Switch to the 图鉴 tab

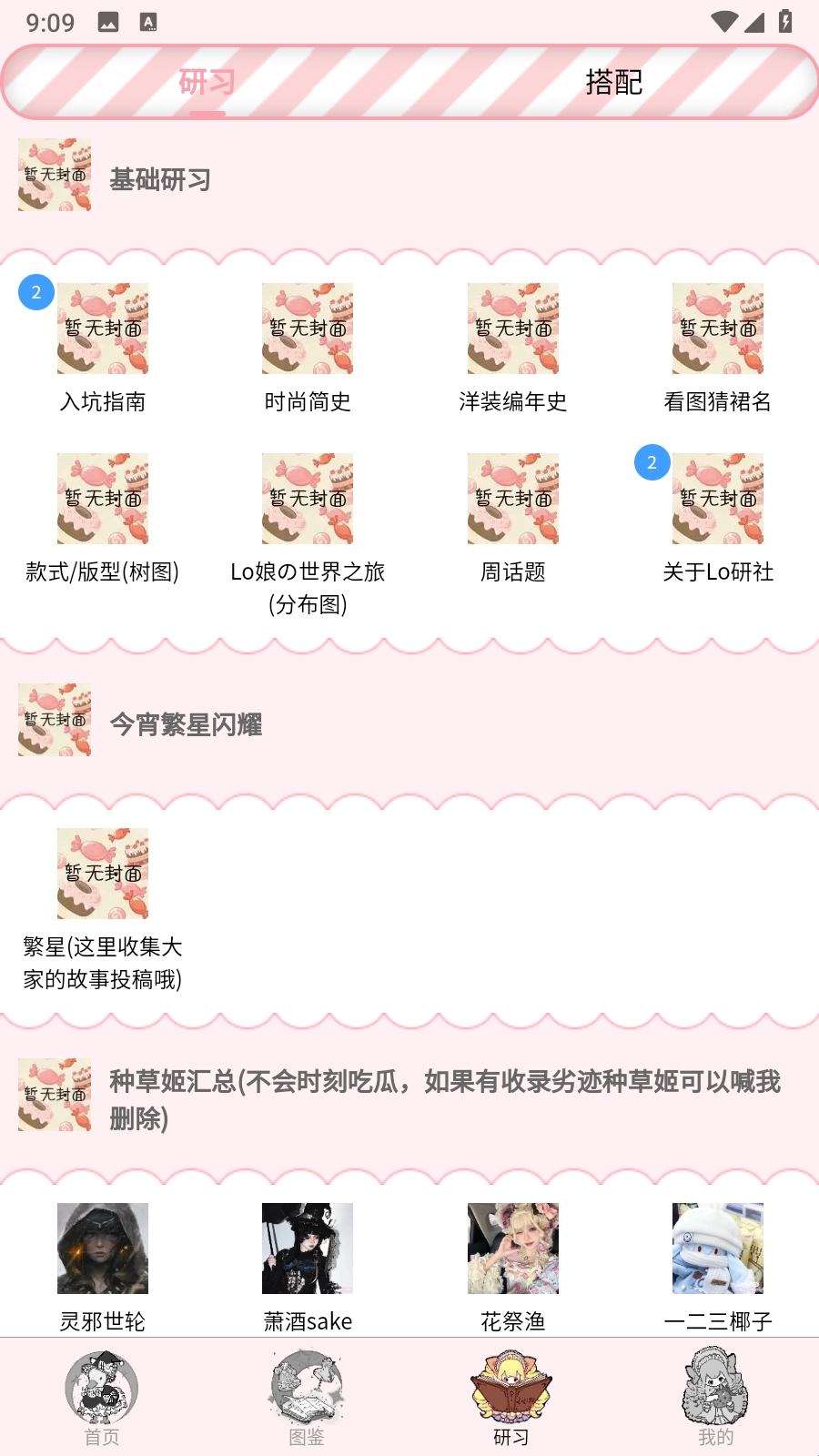[307, 1398]
